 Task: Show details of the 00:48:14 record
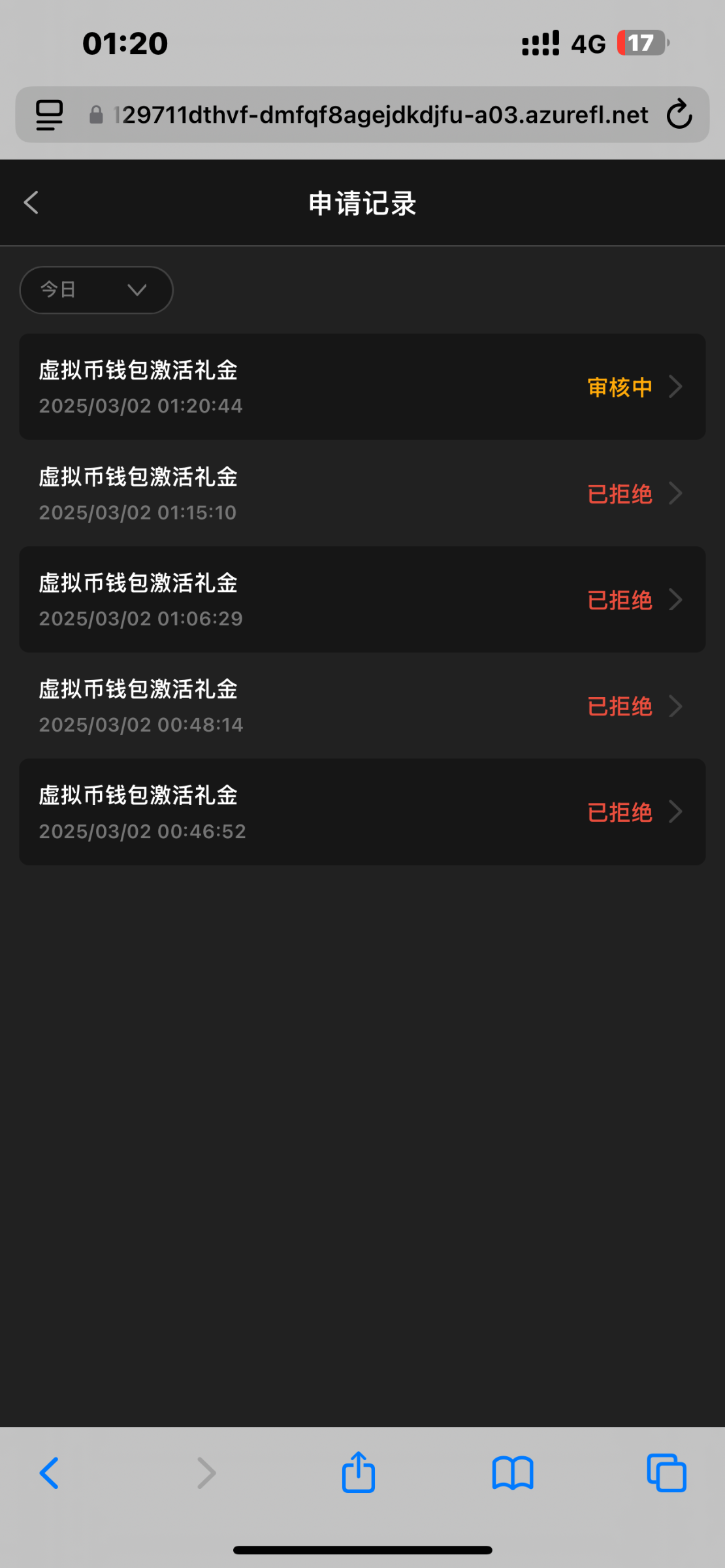[362, 706]
